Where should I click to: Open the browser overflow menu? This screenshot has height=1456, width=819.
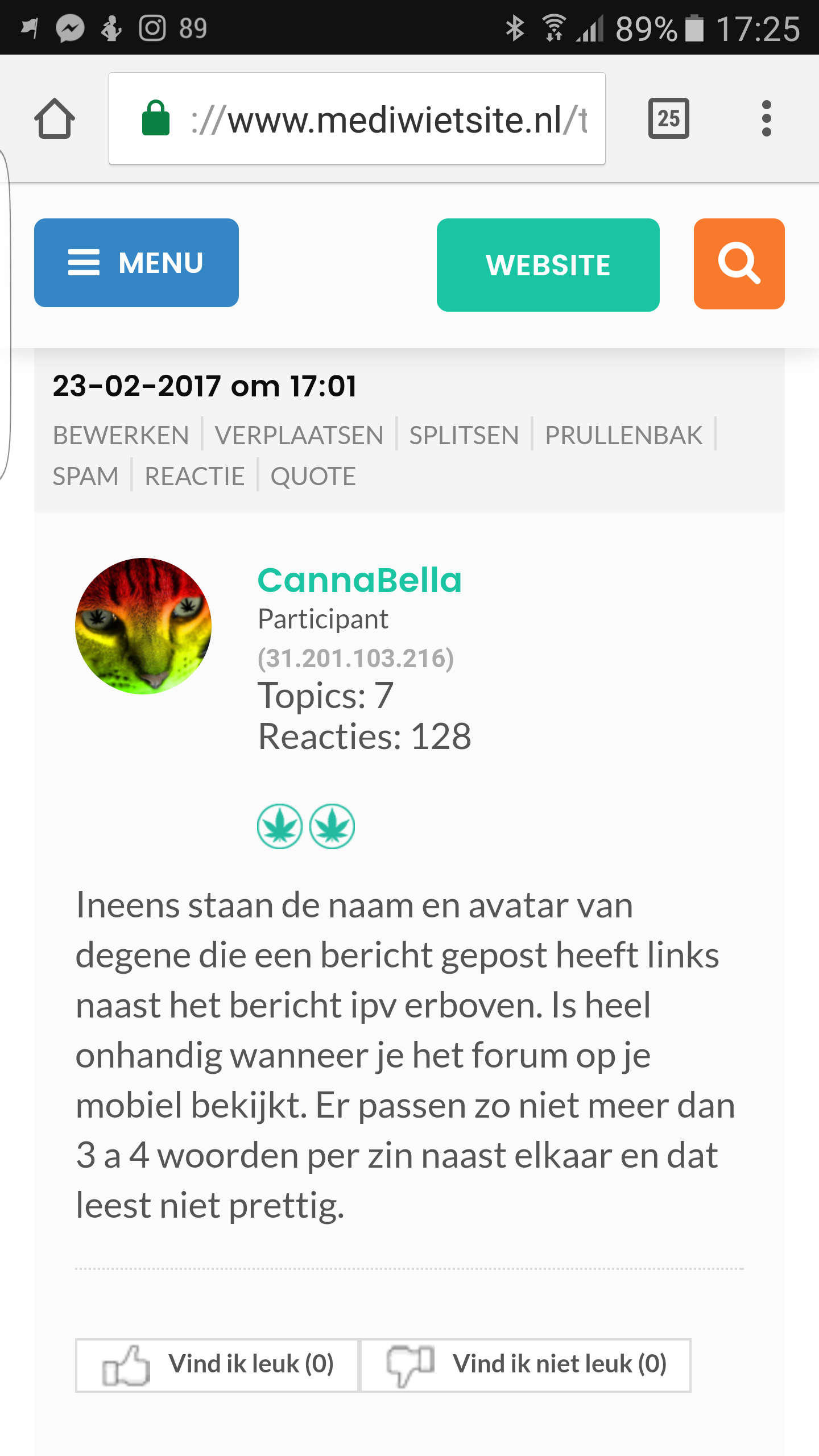(766, 119)
